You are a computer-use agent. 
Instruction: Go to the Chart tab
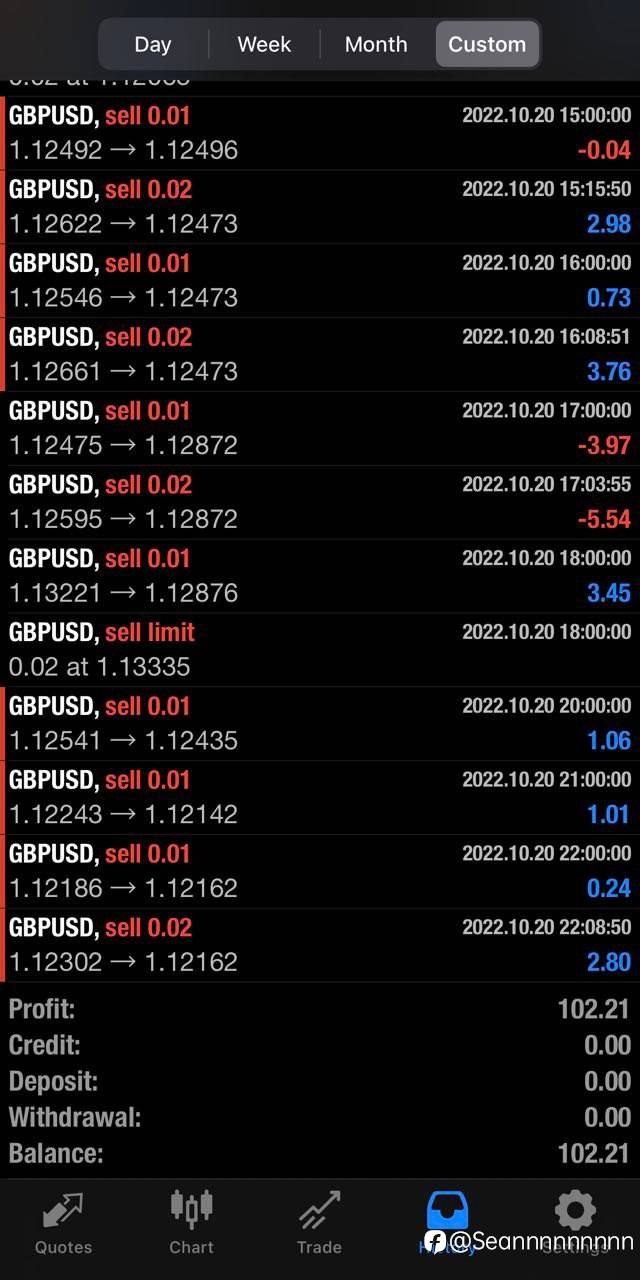coord(191,1222)
